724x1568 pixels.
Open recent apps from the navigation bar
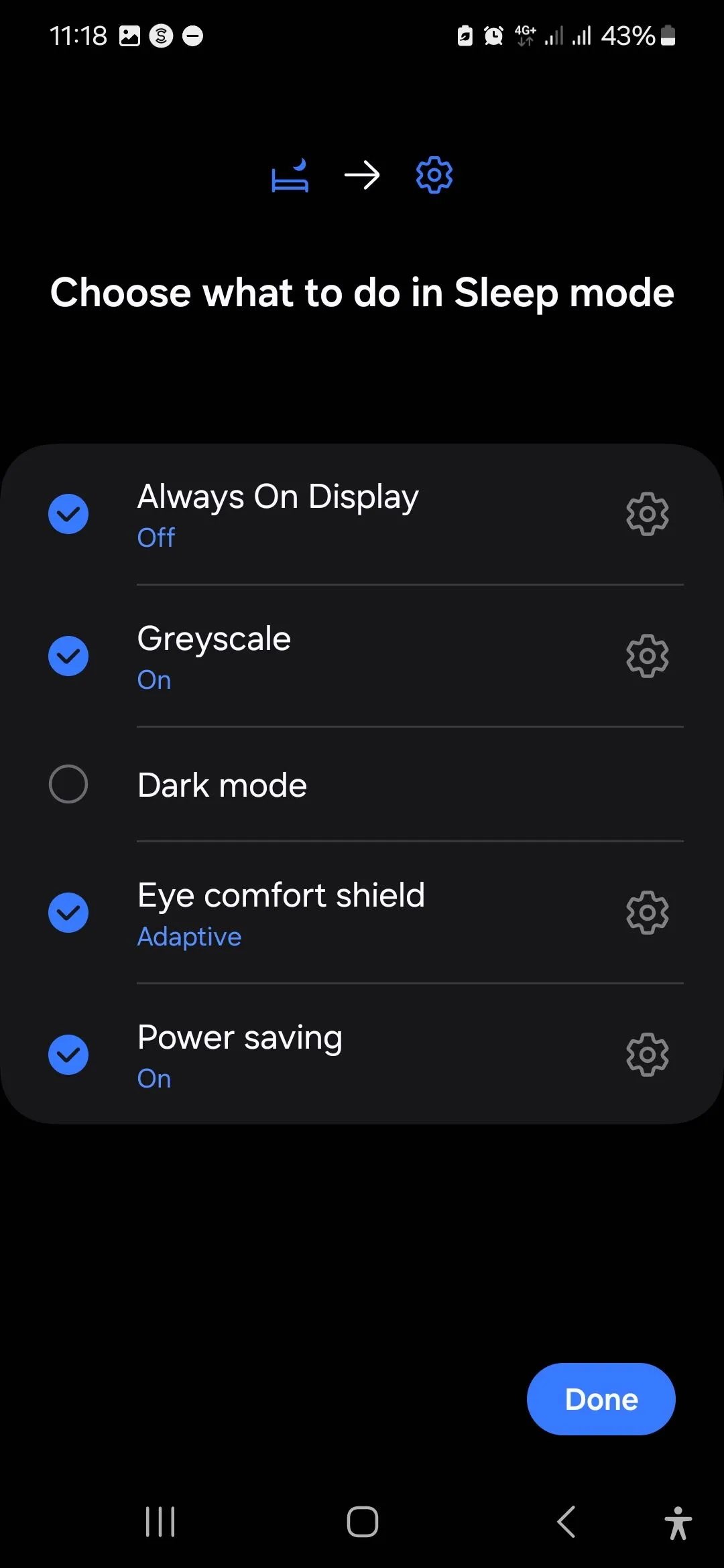(160, 1521)
